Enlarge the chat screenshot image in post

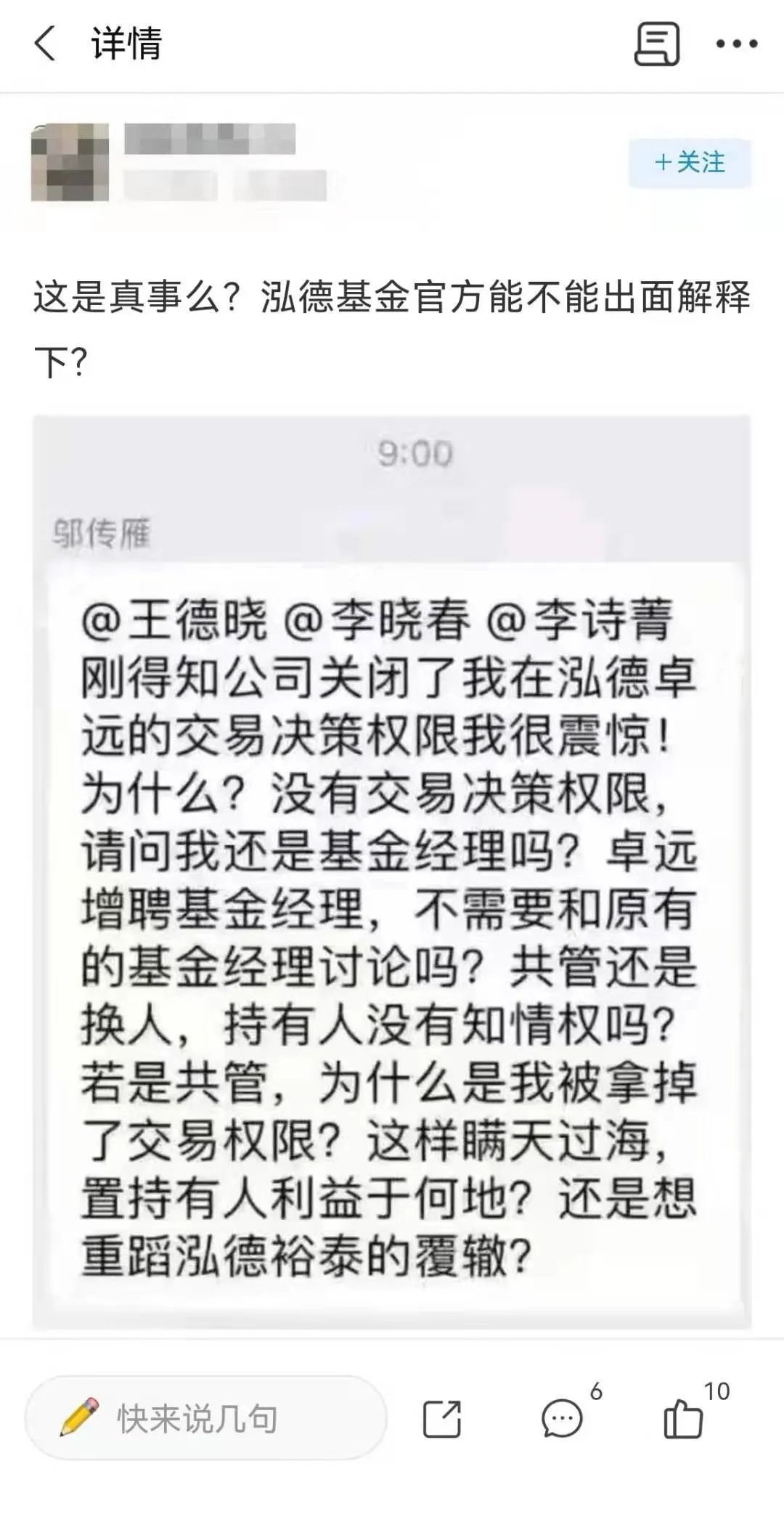(392, 871)
